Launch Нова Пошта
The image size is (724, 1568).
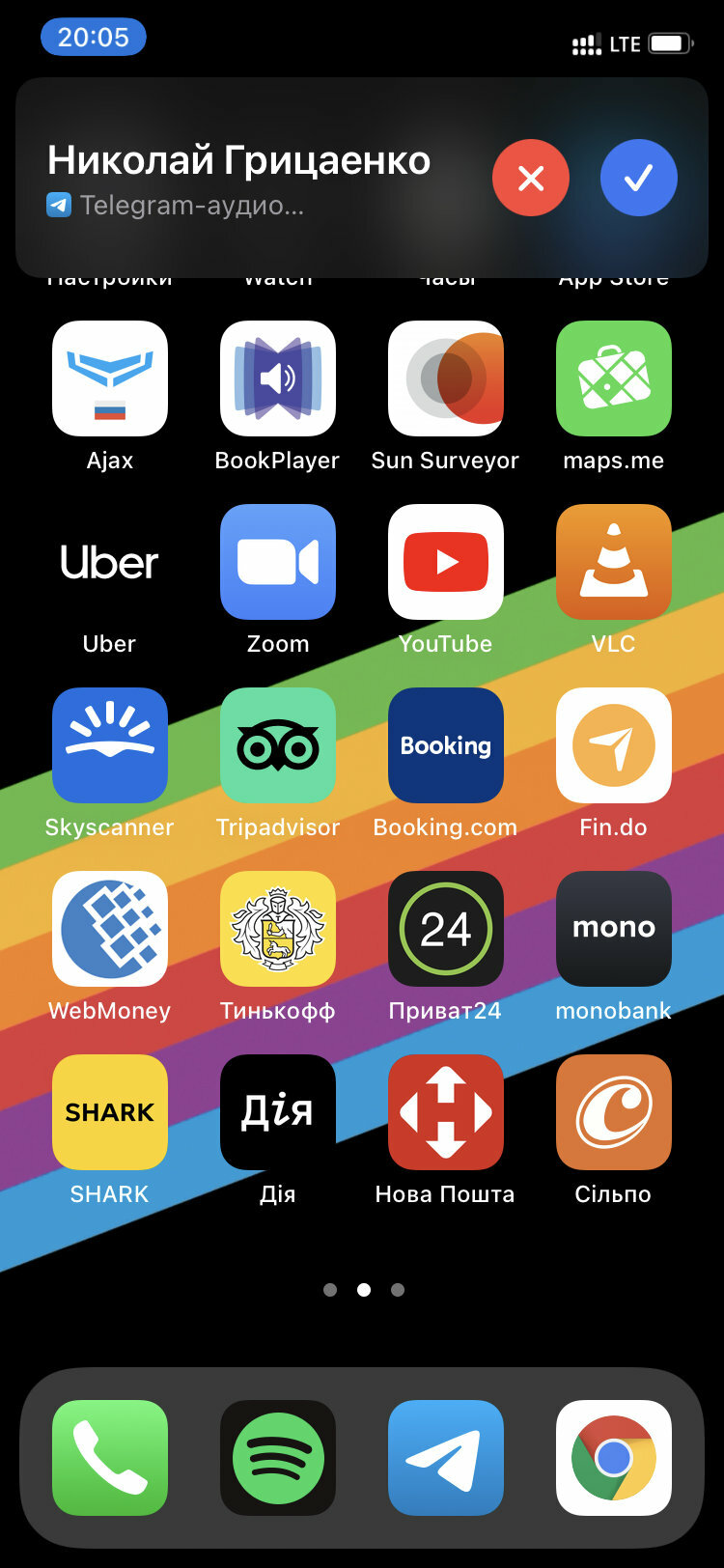click(x=446, y=1112)
